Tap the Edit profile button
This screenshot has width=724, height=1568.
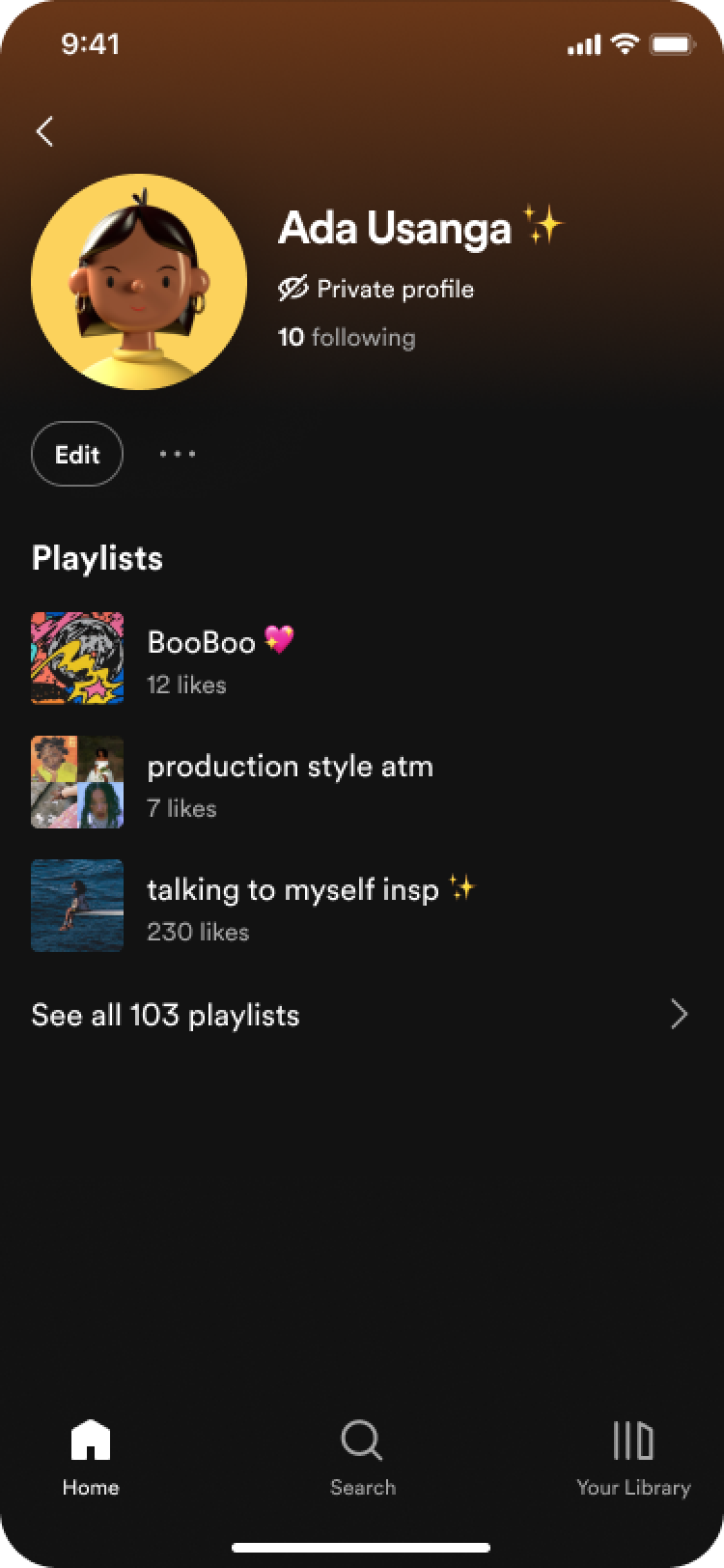pyautogui.click(x=77, y=454)
